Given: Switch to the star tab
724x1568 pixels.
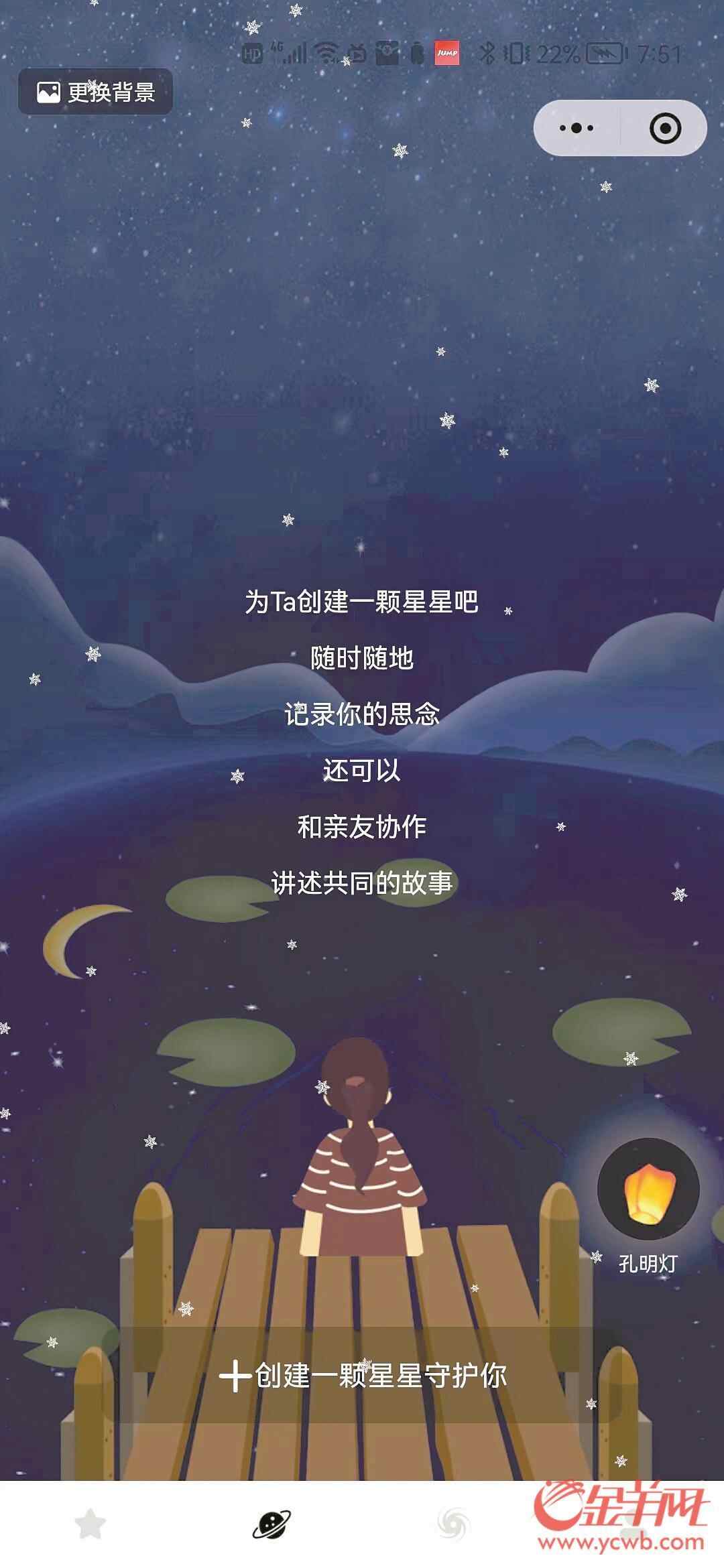Looking at the screenshot, I should 90,1524.
